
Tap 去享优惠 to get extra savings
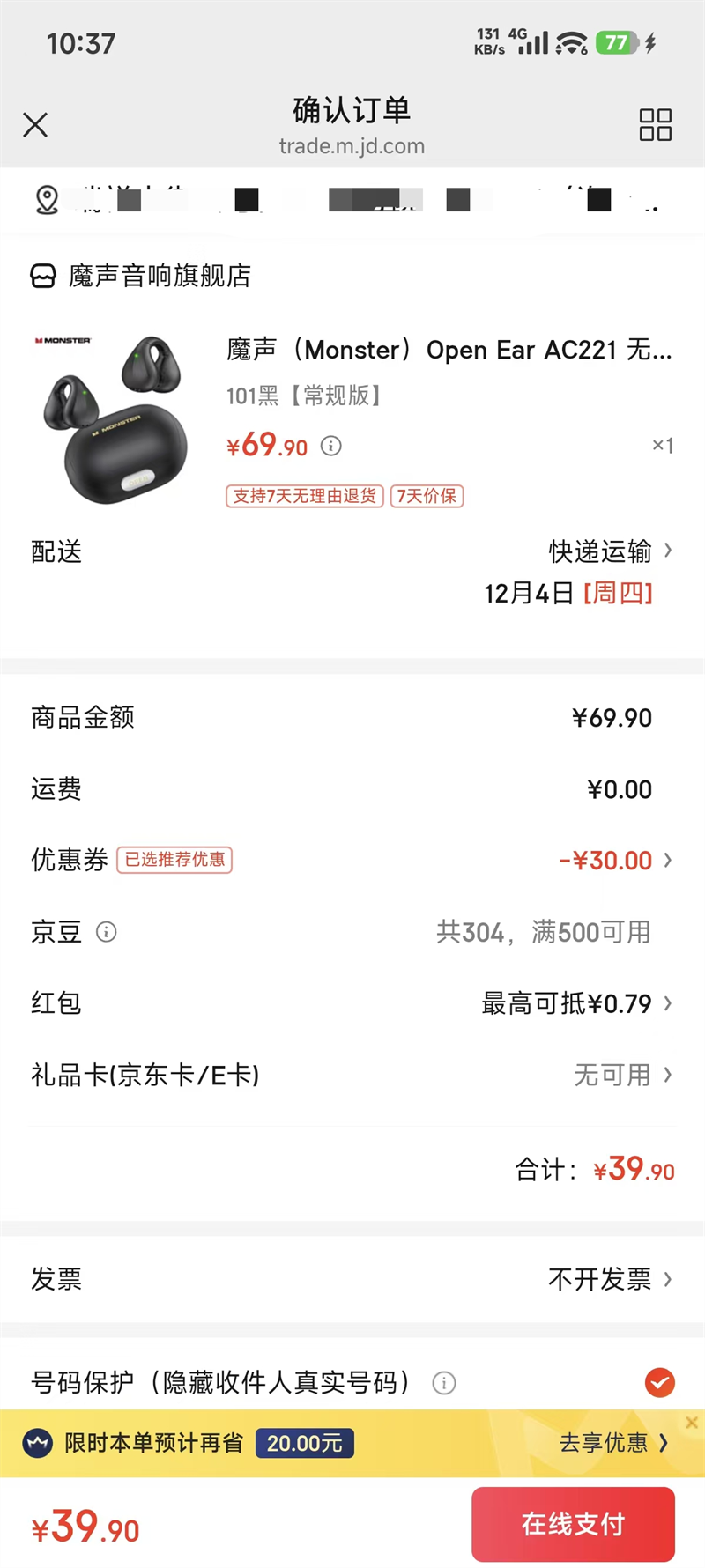click(x=613, y=1443)
